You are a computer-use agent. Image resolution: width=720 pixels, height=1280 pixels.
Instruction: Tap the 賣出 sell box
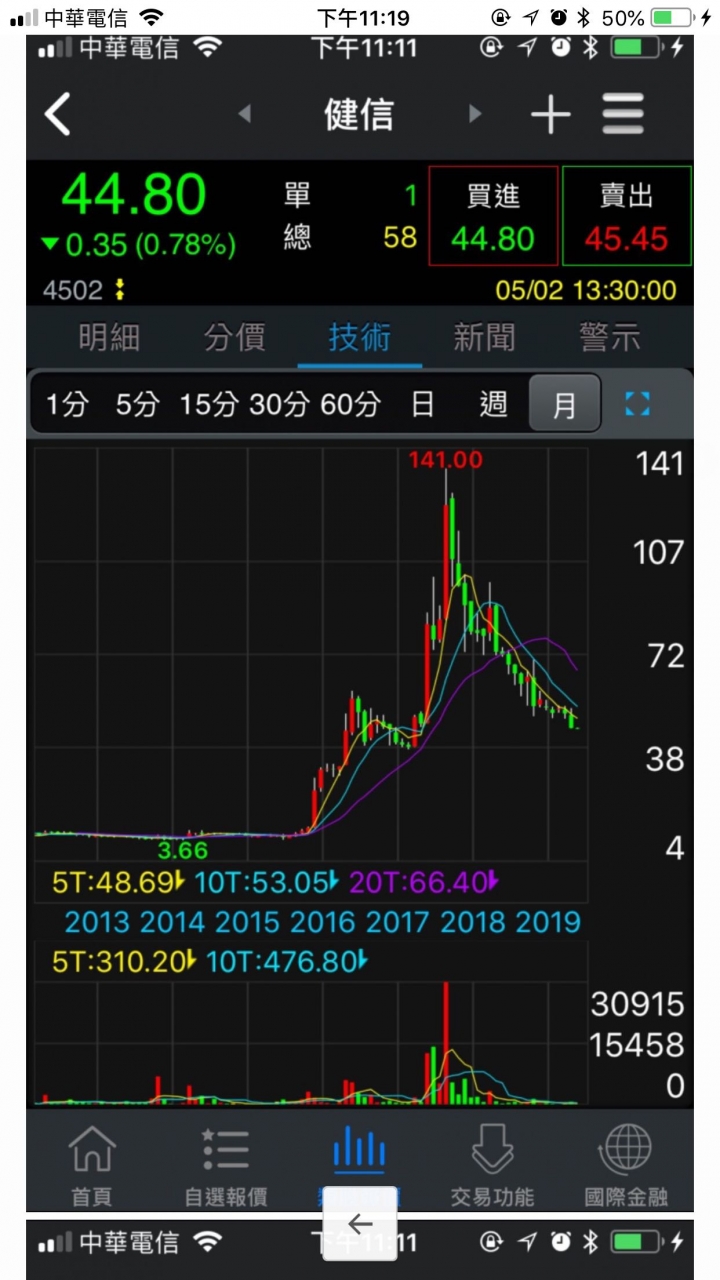click(x=627, y=216)
